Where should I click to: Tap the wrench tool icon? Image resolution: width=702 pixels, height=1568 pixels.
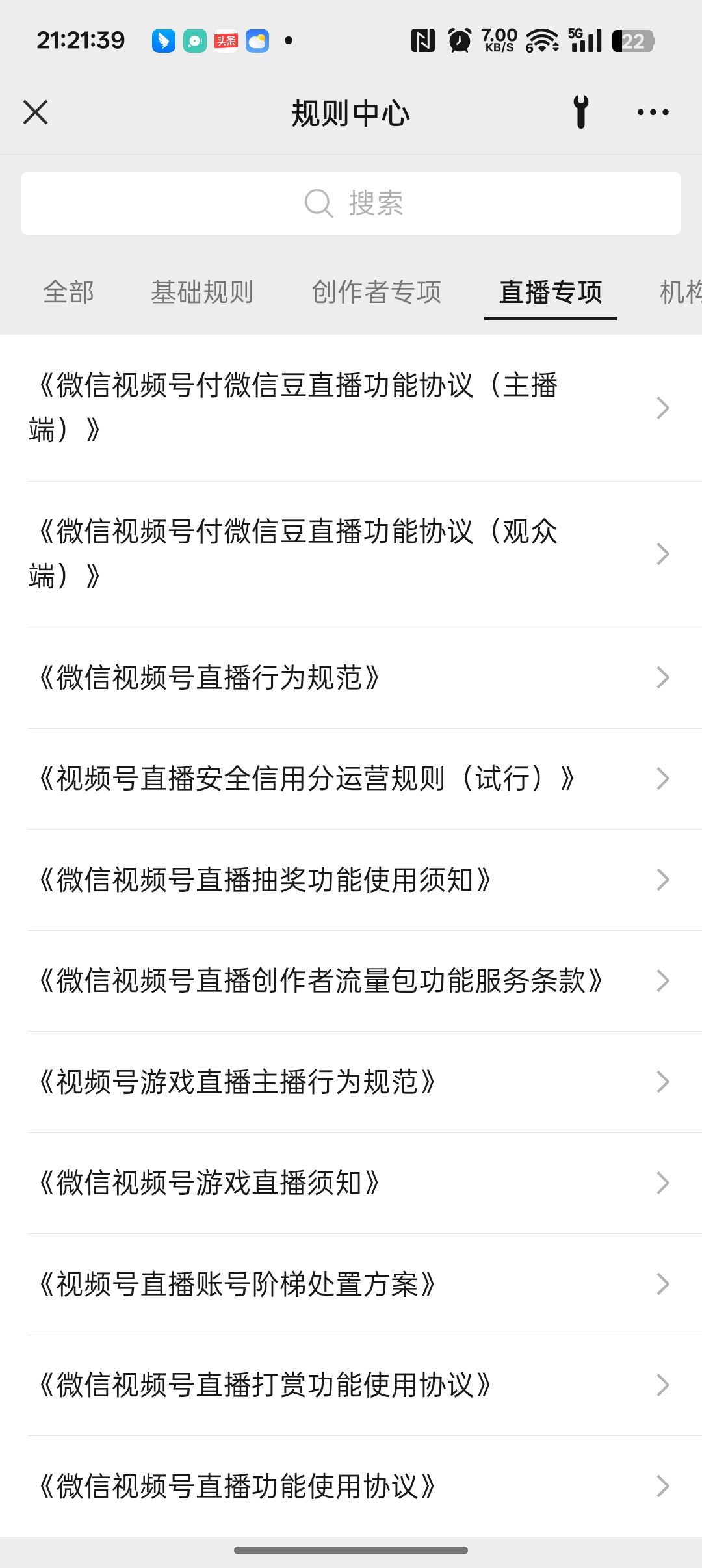tap(581, 112)
